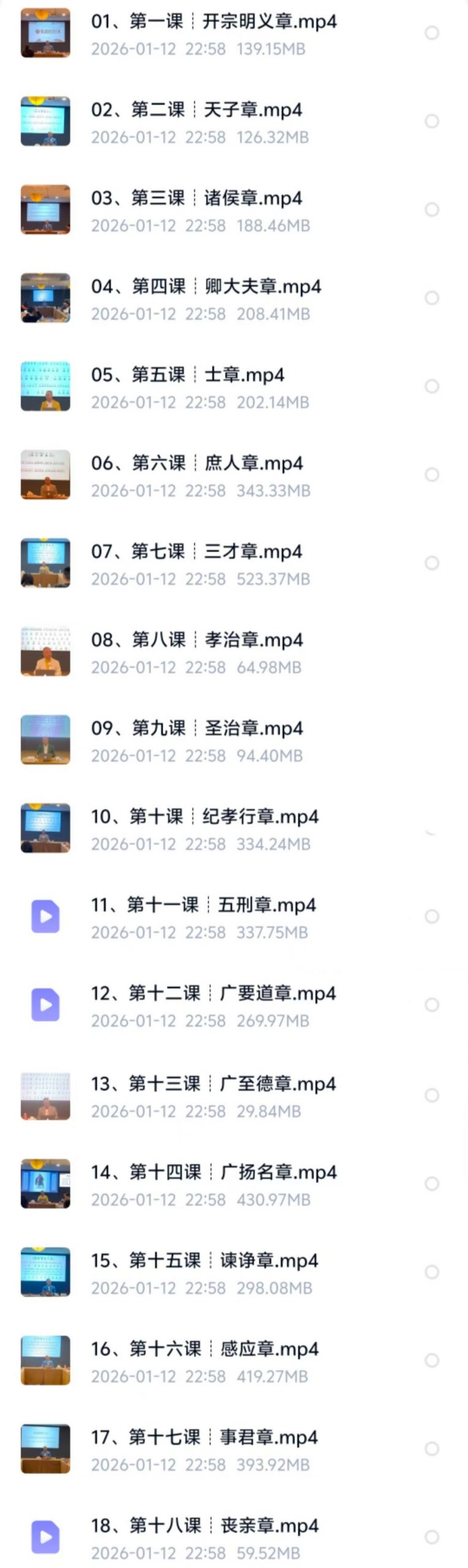
Task: Mark 06 第六课 庶人章.mp4 as selected
Action: tap(432, 475)
